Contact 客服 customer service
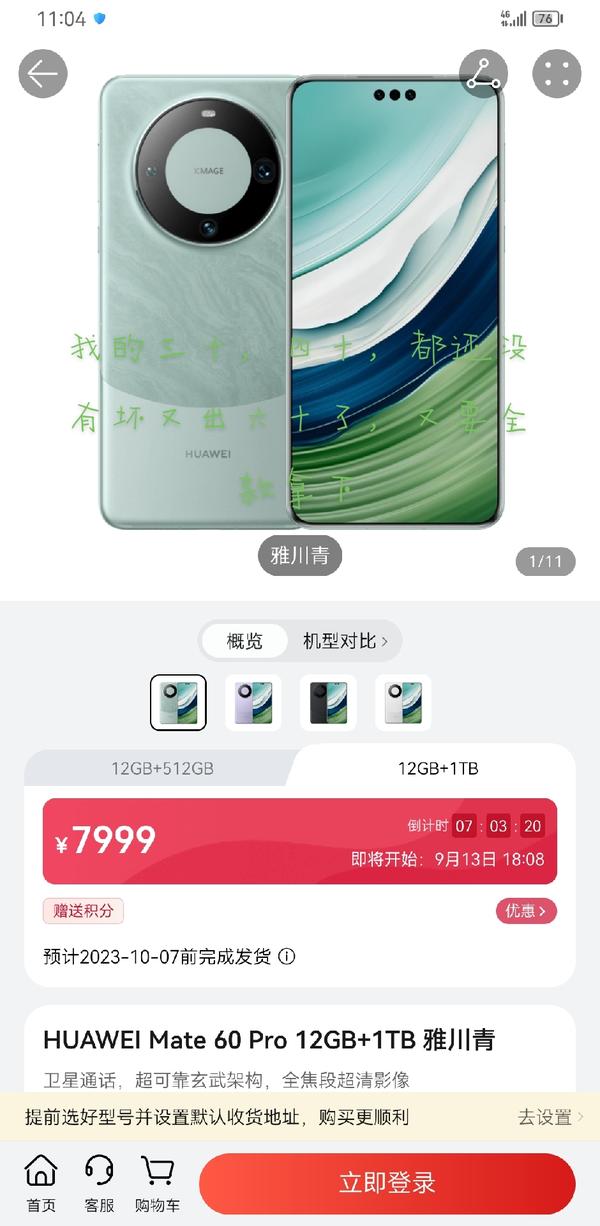Screen dimensions: 600x1226 99,1182
